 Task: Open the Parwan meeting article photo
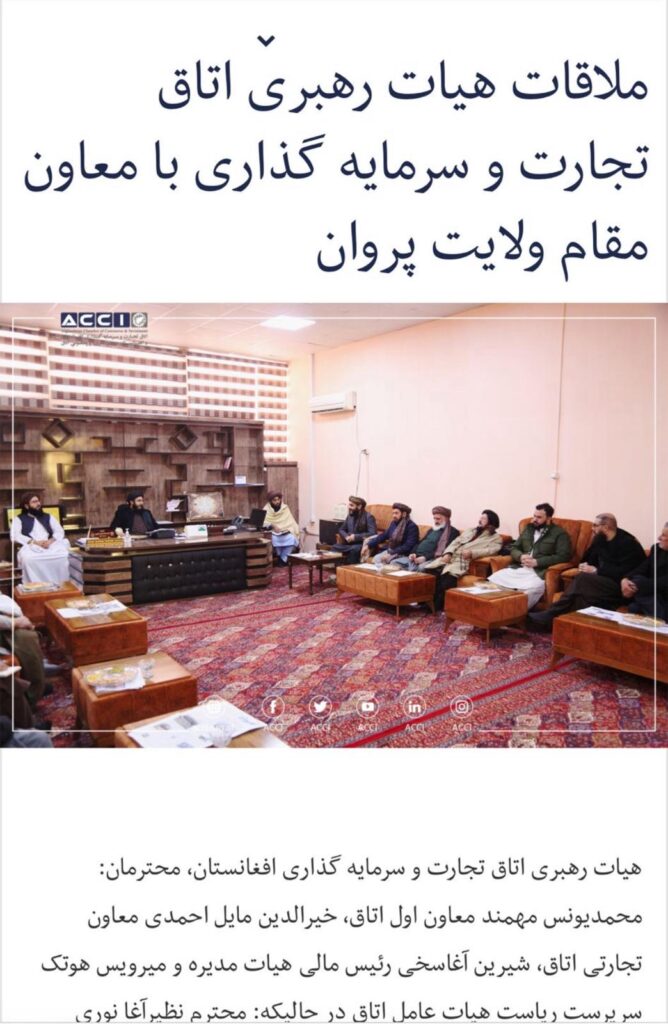pos(333,525)
